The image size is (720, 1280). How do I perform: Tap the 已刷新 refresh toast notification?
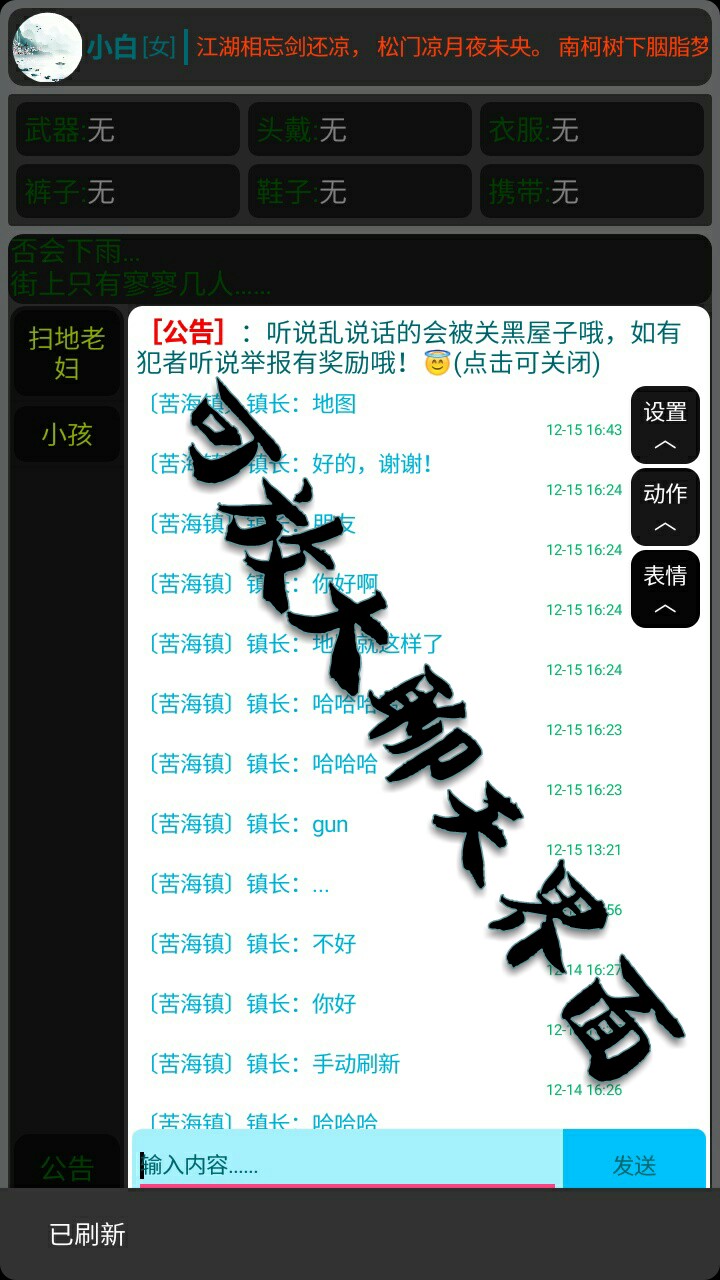85,1236
